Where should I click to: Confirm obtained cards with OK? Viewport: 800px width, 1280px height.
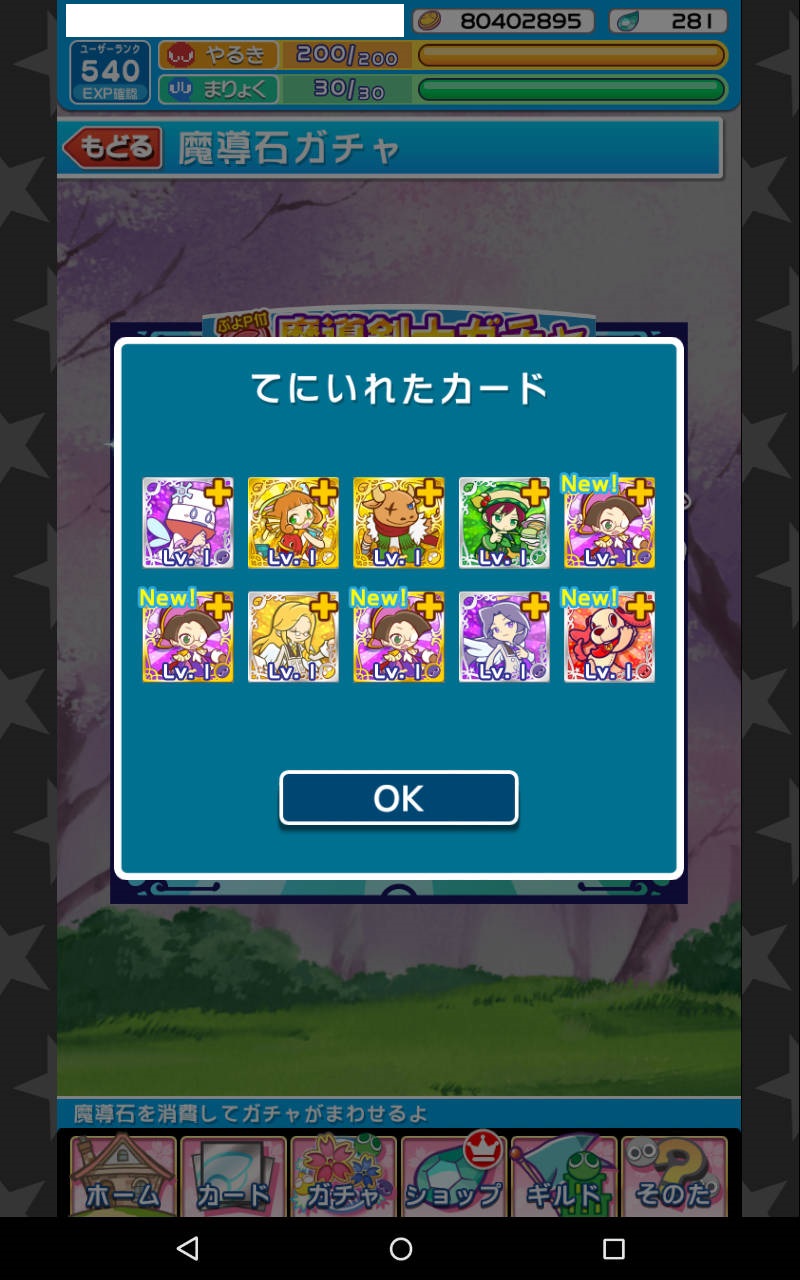click(x=398, y=798)
